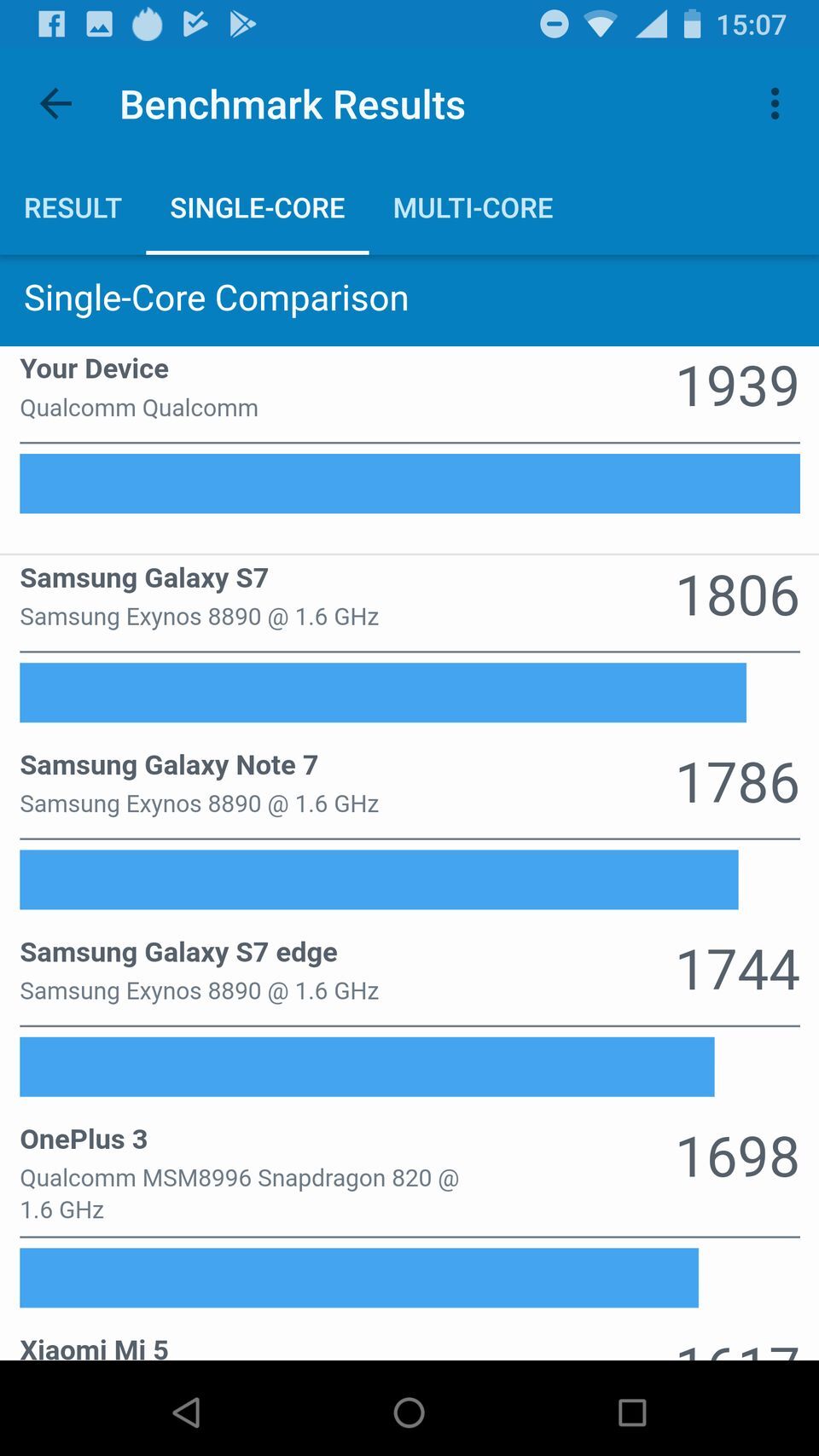Image resolution: width=819 pixels, height=1456 pixels.
Task: Open the recent apps square button
Action: coord(631,1412)
